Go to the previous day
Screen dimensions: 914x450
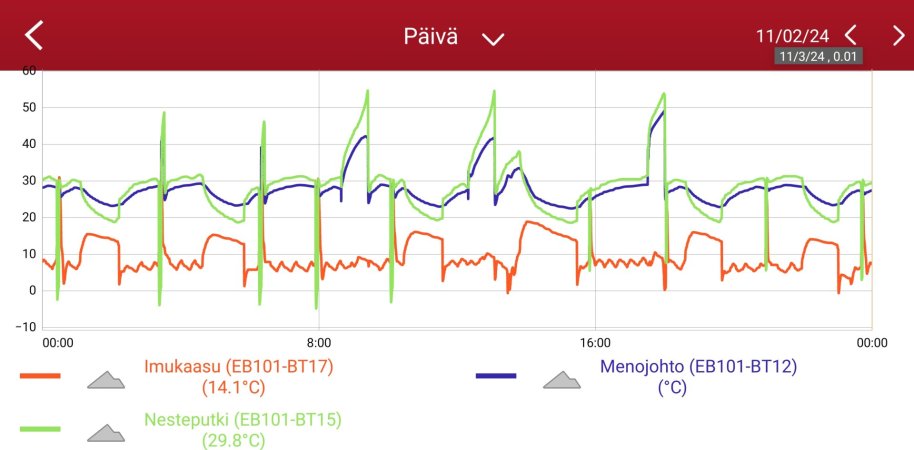851,35
